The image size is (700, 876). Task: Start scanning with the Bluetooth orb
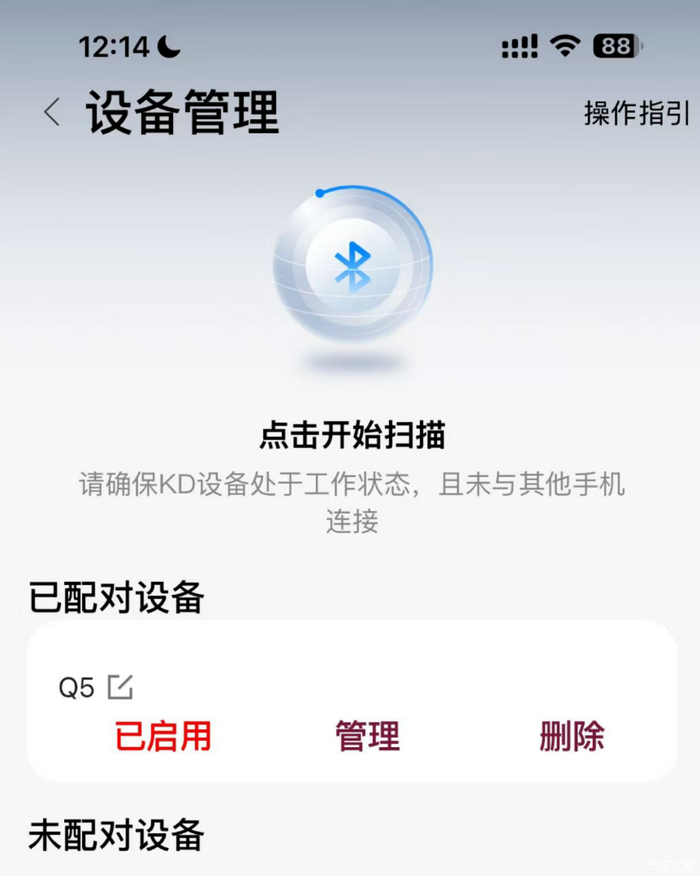[352, 265]
